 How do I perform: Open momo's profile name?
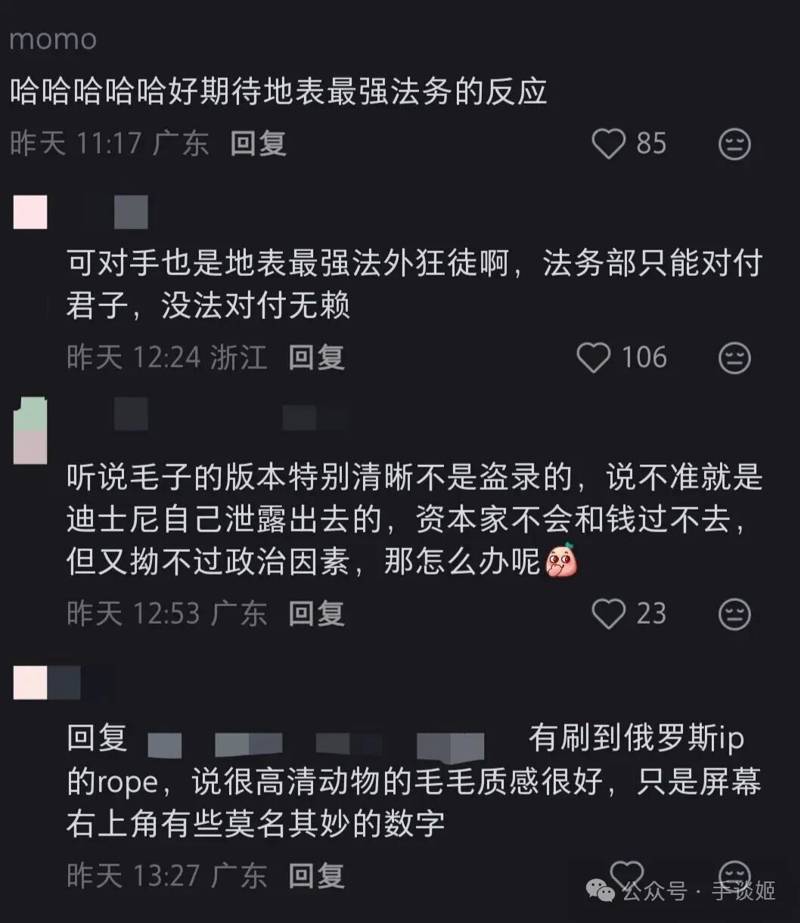pos(53,40)
